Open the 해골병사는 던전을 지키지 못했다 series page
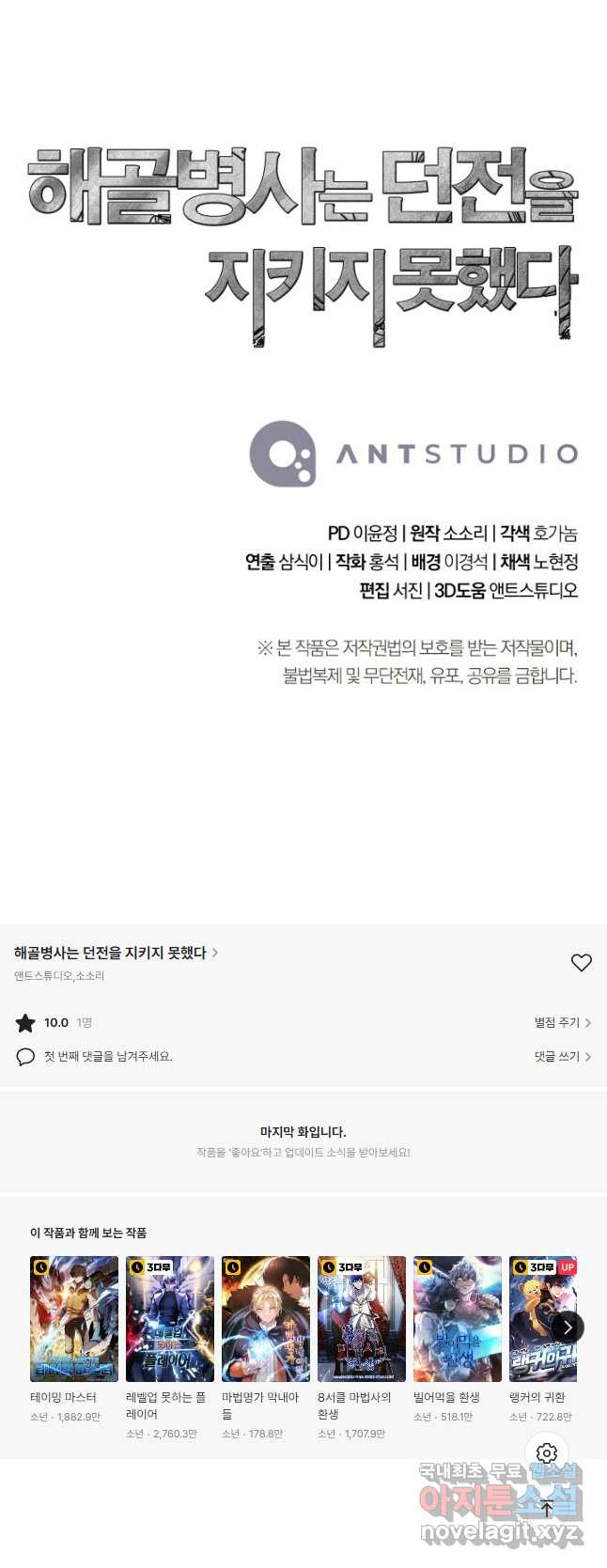607x1568 pixels. [115, 953]
